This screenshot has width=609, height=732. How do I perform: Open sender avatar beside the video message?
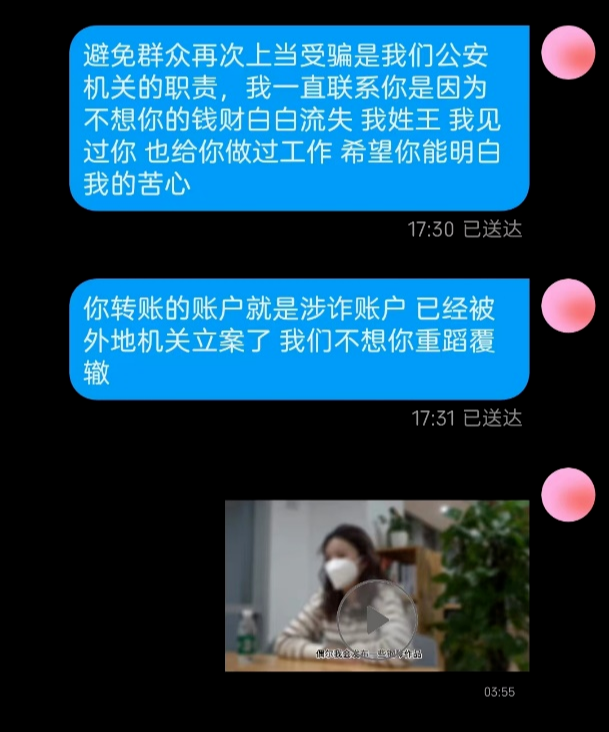(x=567, y=494)
